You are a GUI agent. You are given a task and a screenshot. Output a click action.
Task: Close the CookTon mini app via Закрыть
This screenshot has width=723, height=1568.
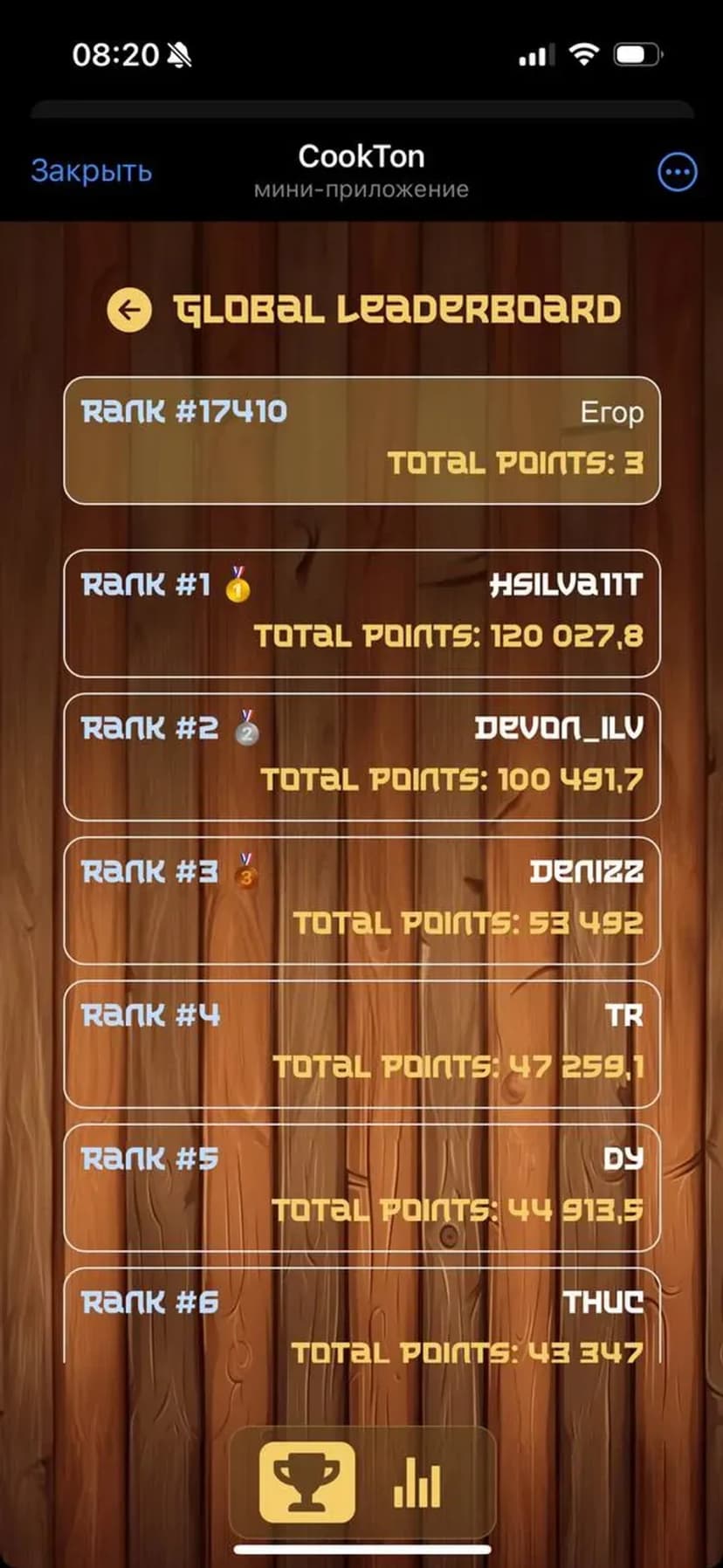[x=92, y=171]
